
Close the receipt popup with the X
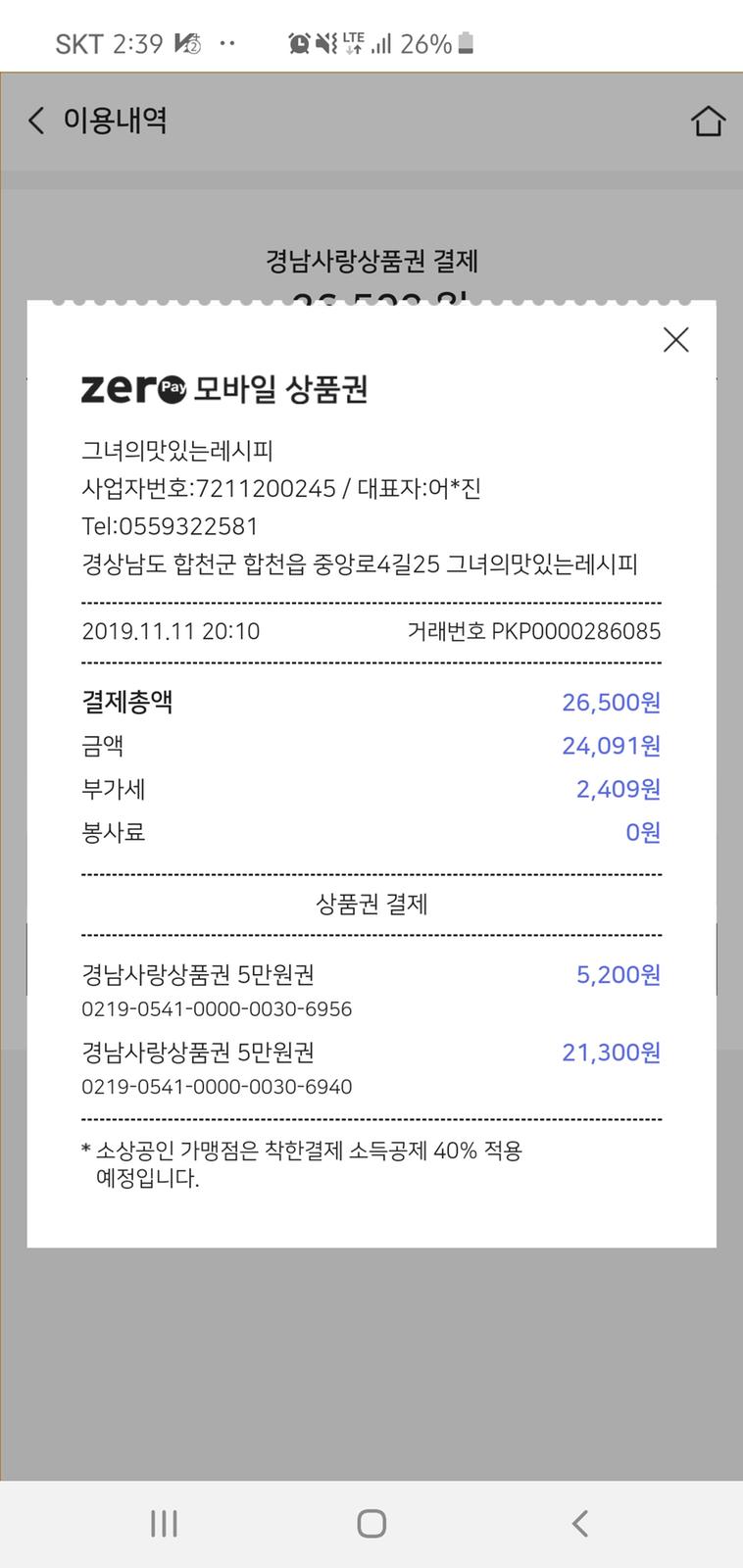pos(675,341)
